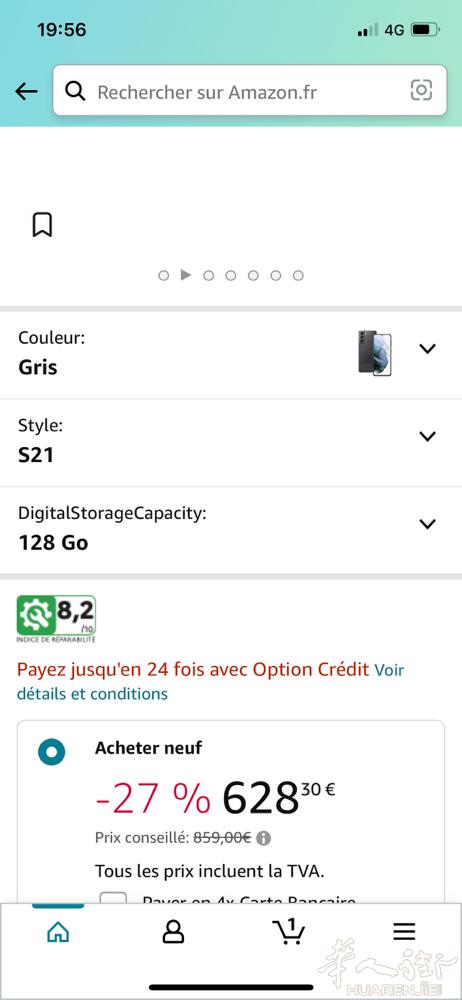The width and height of the screenshot is (462, 1000).
Task: Open the hamburger menu tab
Action: point(404,932)
